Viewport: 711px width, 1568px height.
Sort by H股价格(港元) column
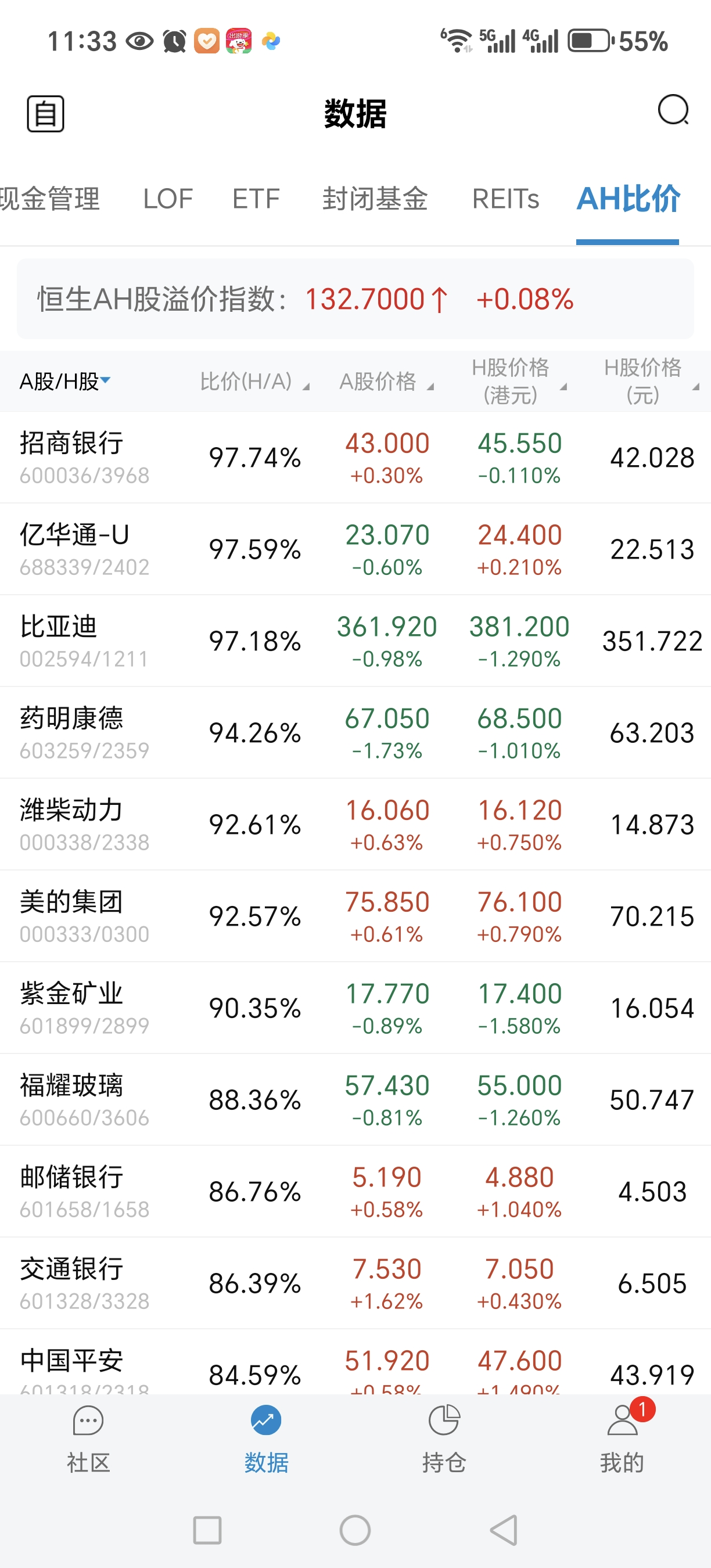[x=519, y=382]
